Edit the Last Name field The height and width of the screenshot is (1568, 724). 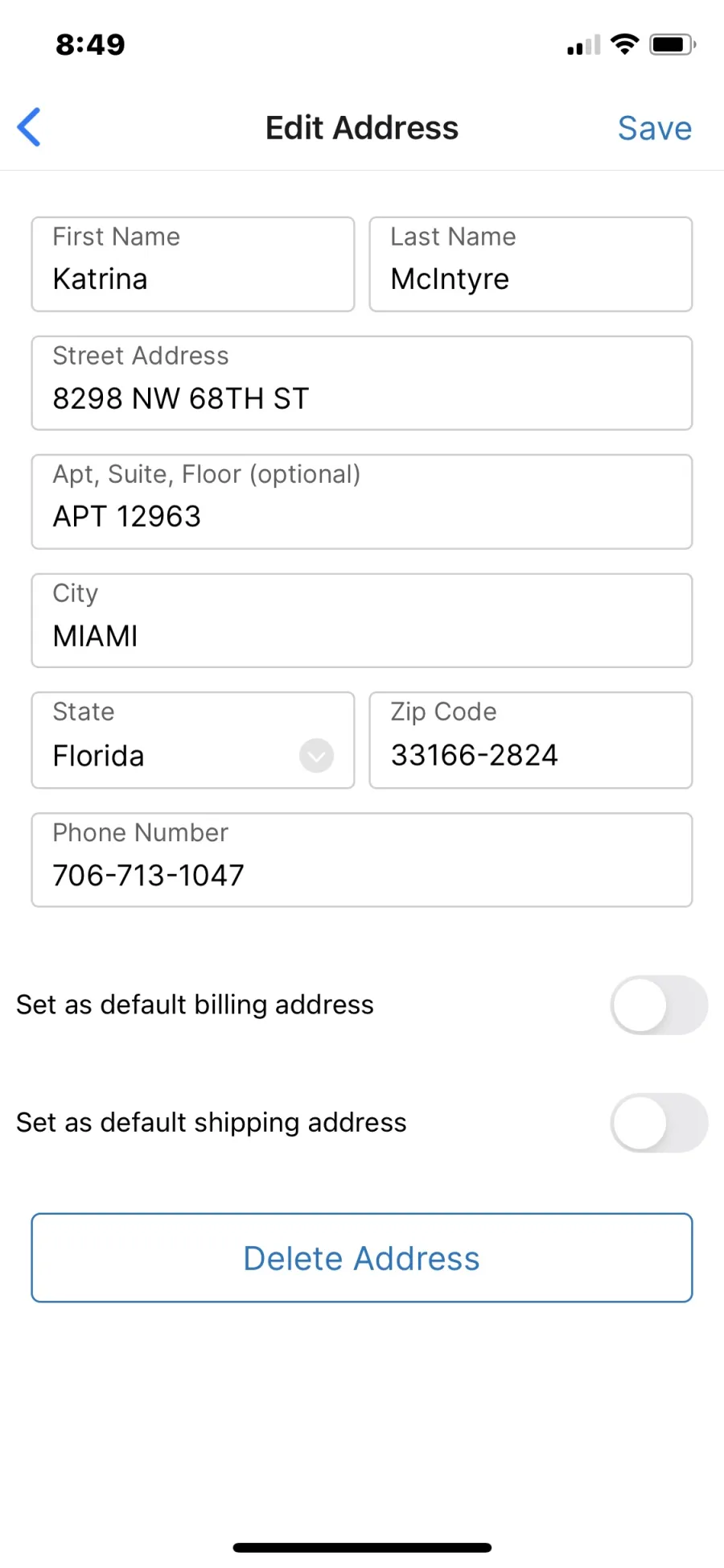[531, 264]
